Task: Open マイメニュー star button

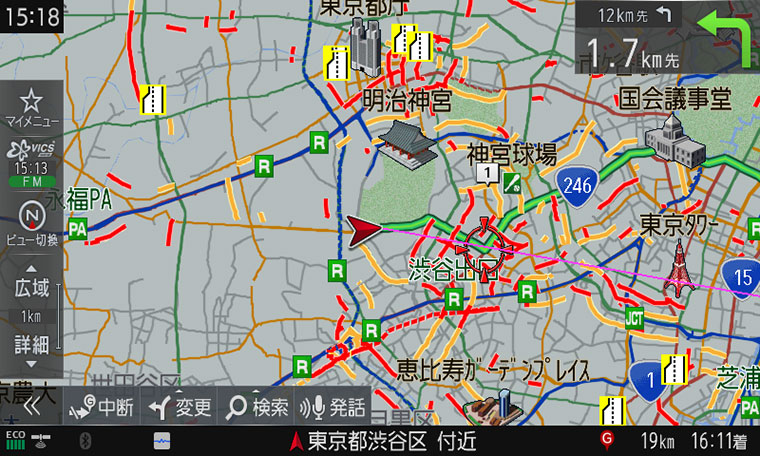Action: pos(32,107)
